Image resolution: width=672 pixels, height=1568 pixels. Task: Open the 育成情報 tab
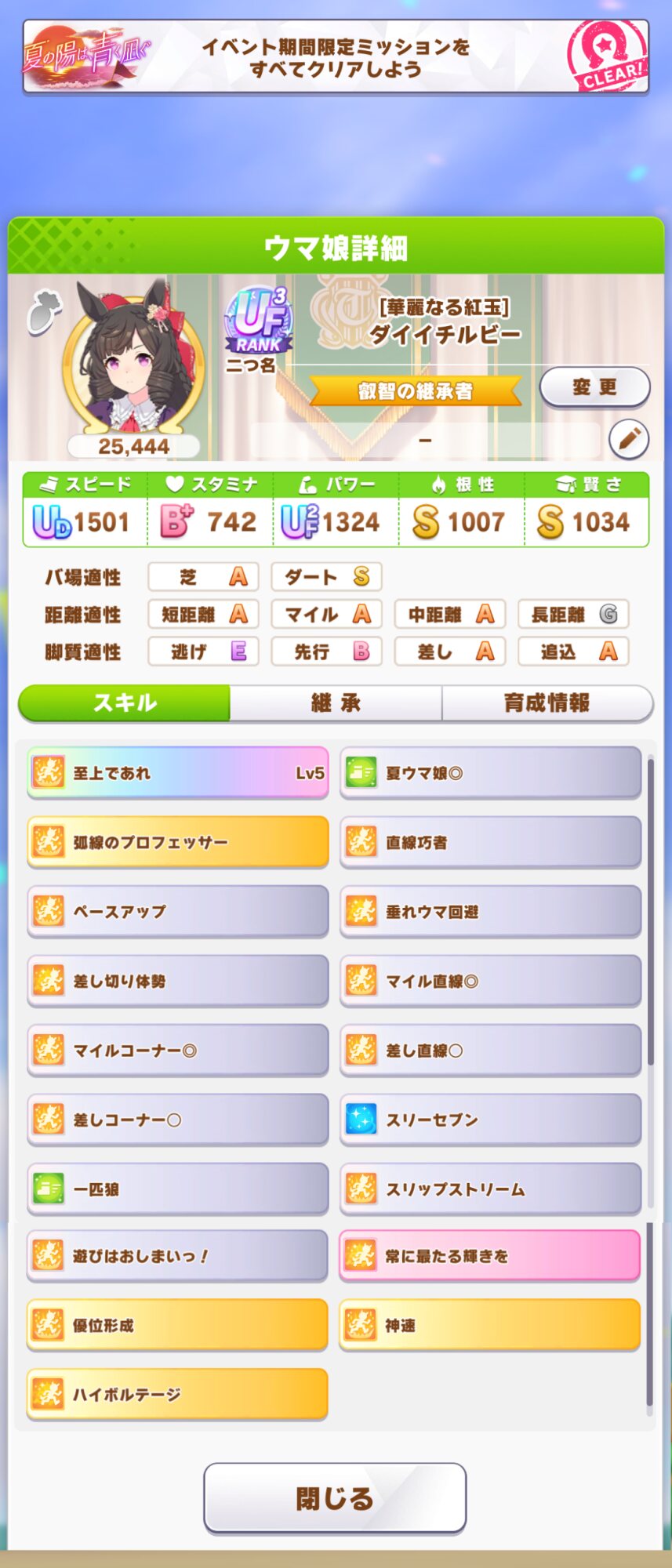(547, 702)
